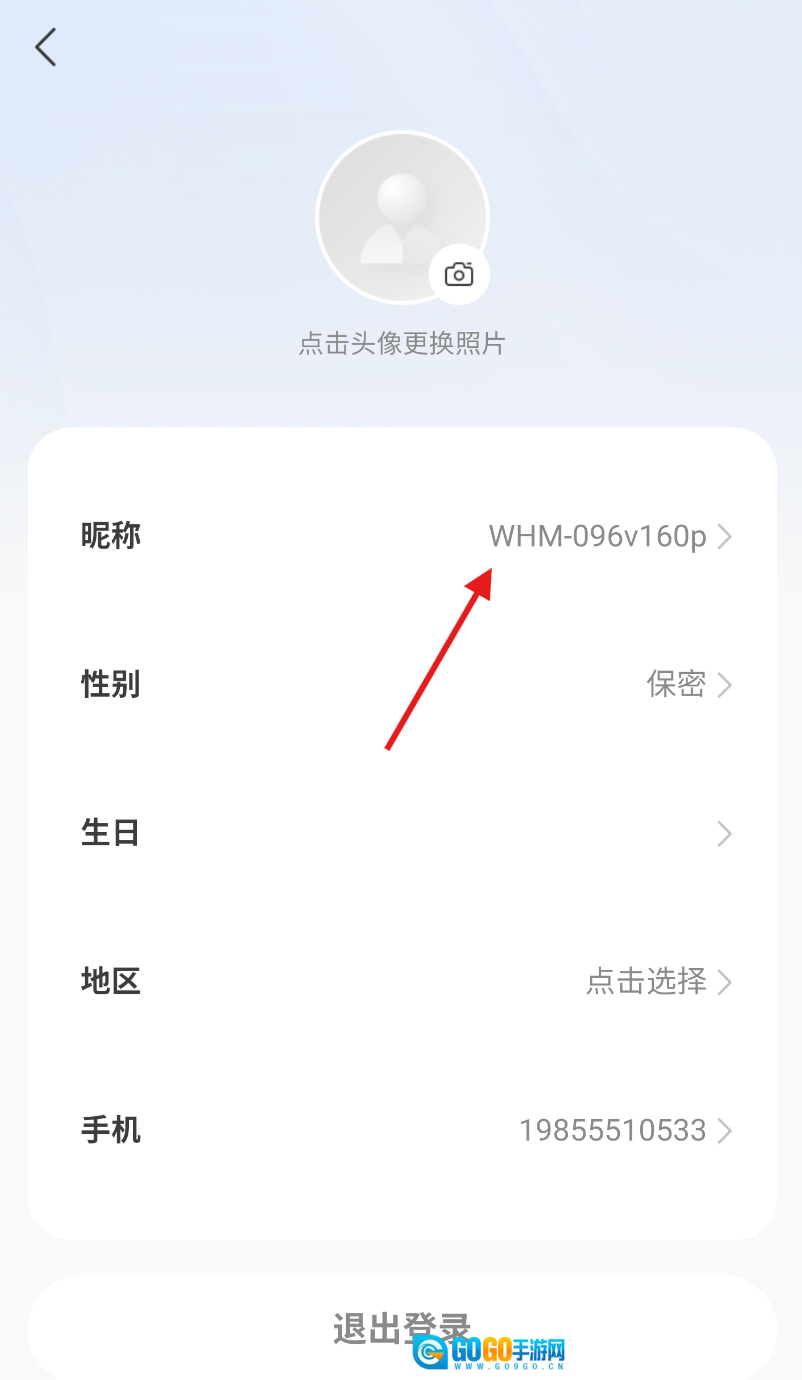Edit the 昵称 nickname row
Image resolution: width=802 pixels, height=1380 pixels.
pyautogui.click(x=402, y=536)
